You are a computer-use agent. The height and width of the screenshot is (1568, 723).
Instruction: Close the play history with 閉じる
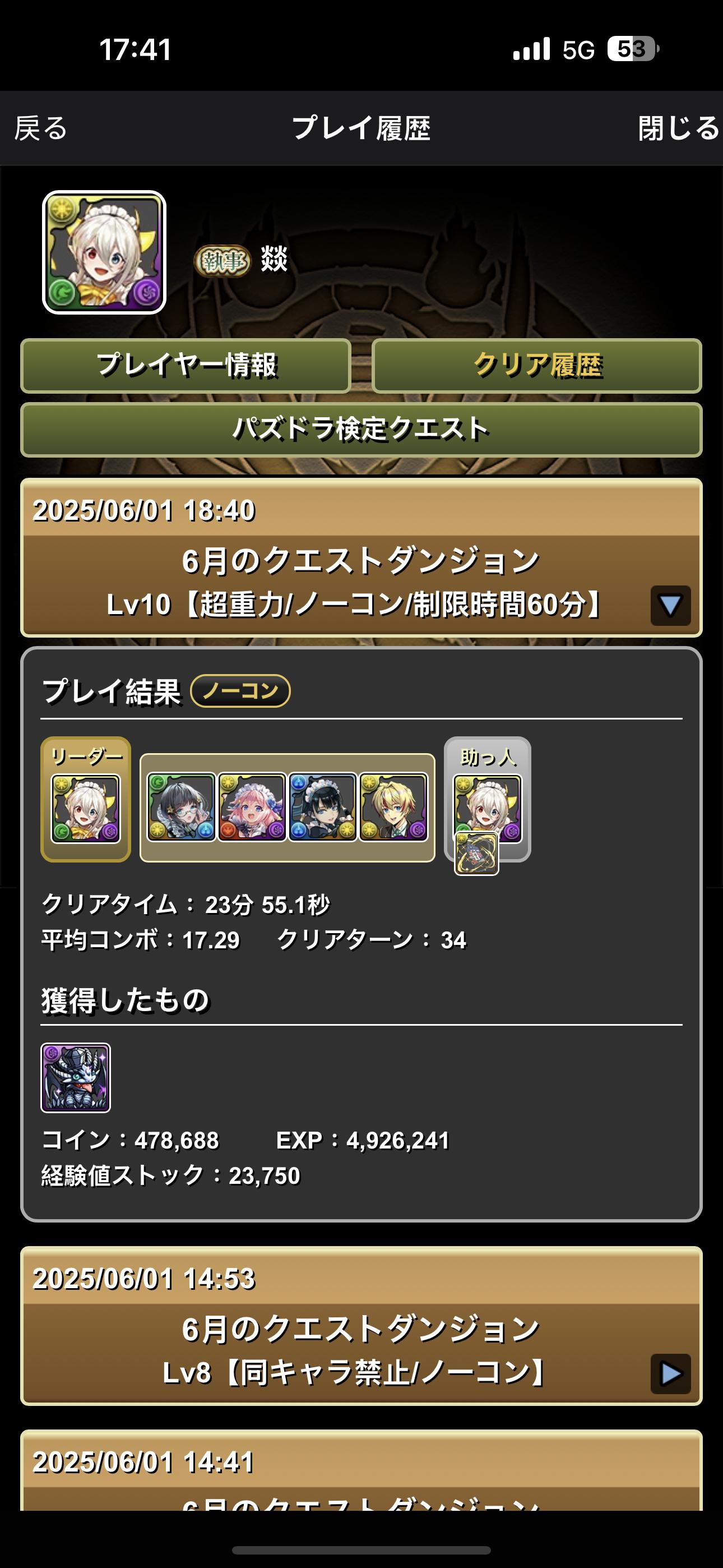(679, 128)
